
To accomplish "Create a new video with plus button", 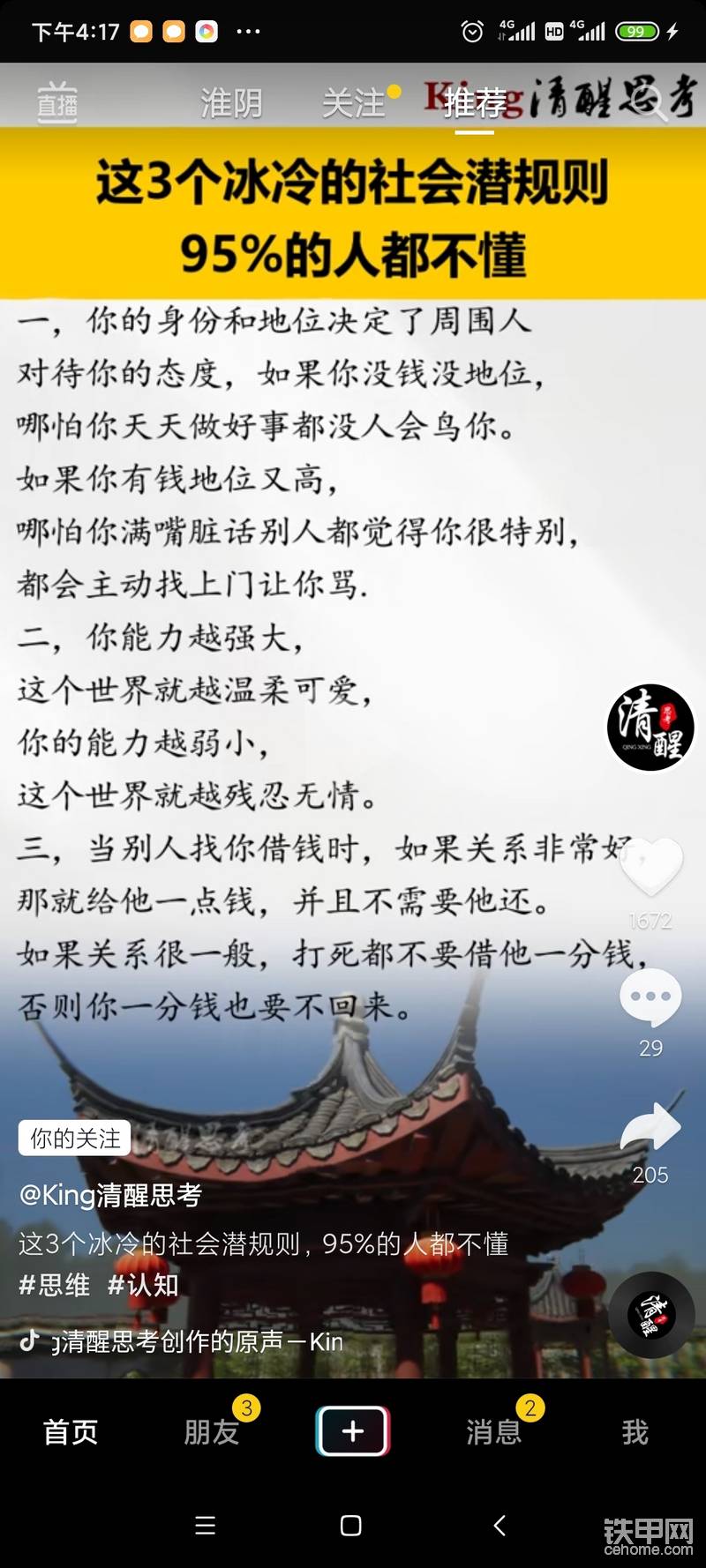I will pos(353,1430).
